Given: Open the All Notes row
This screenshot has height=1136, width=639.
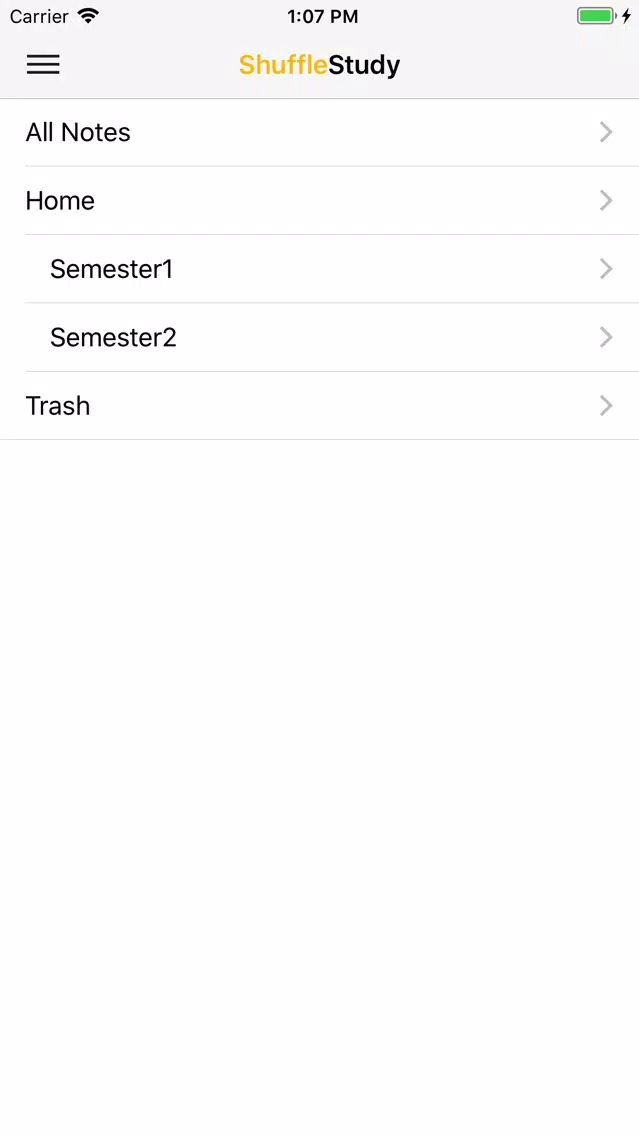Looking at the screenshot, I should pyautogui.click(x=320, y=133).
